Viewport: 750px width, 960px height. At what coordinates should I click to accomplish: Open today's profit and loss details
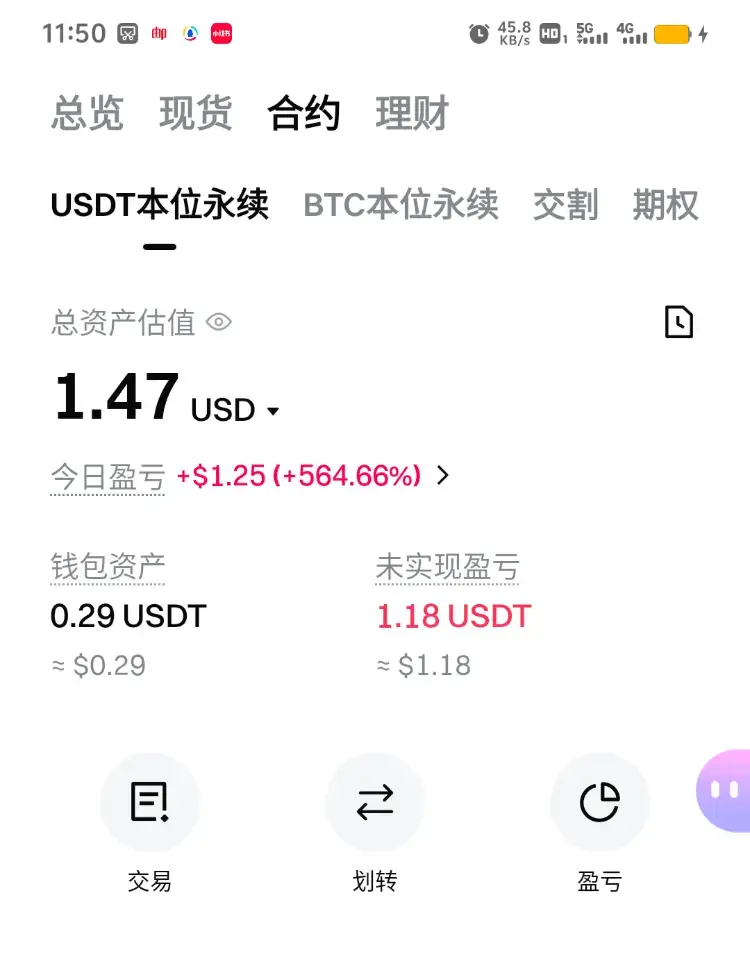(442, 476)
